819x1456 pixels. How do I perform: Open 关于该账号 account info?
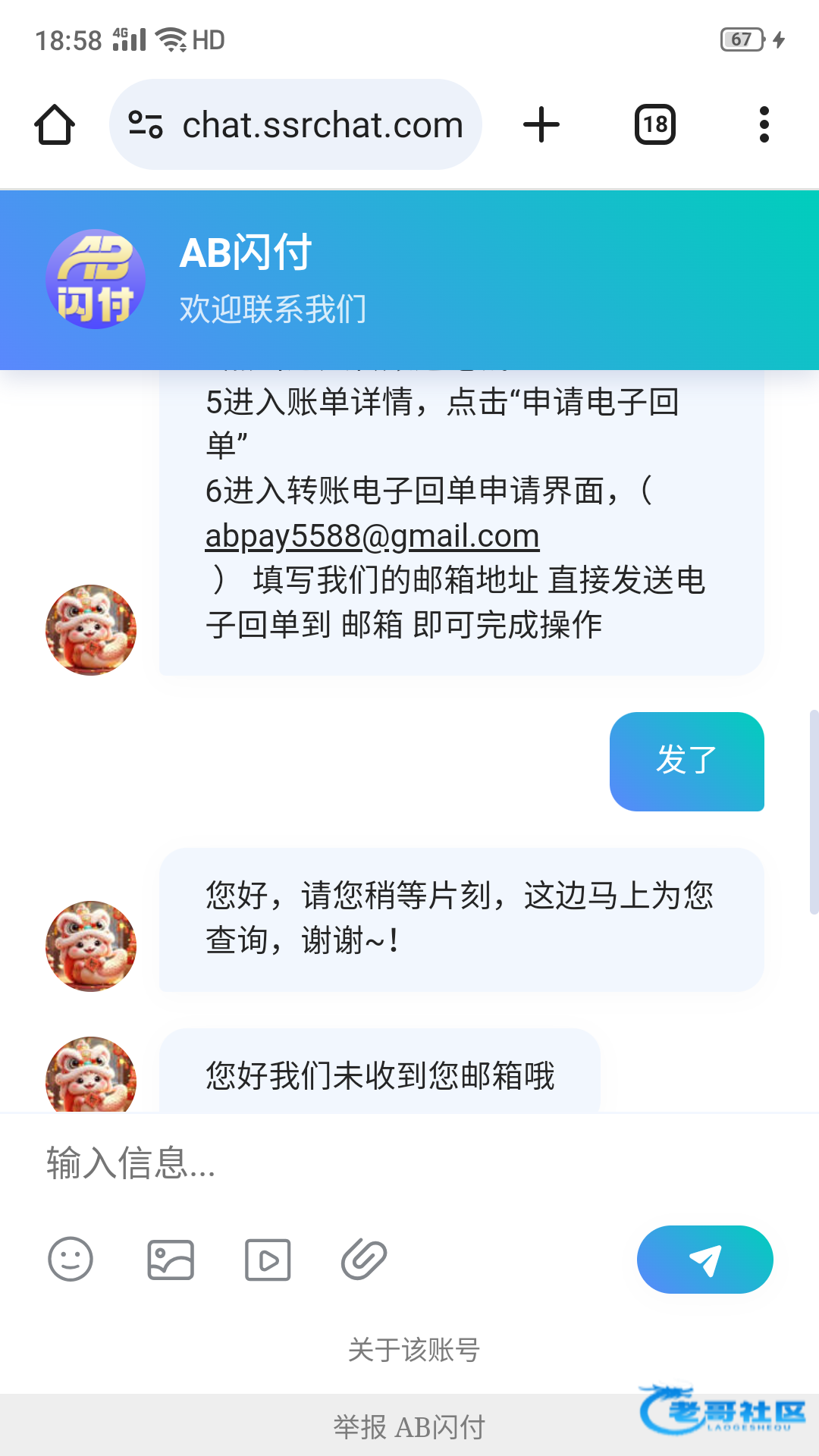pos(414,1350)
